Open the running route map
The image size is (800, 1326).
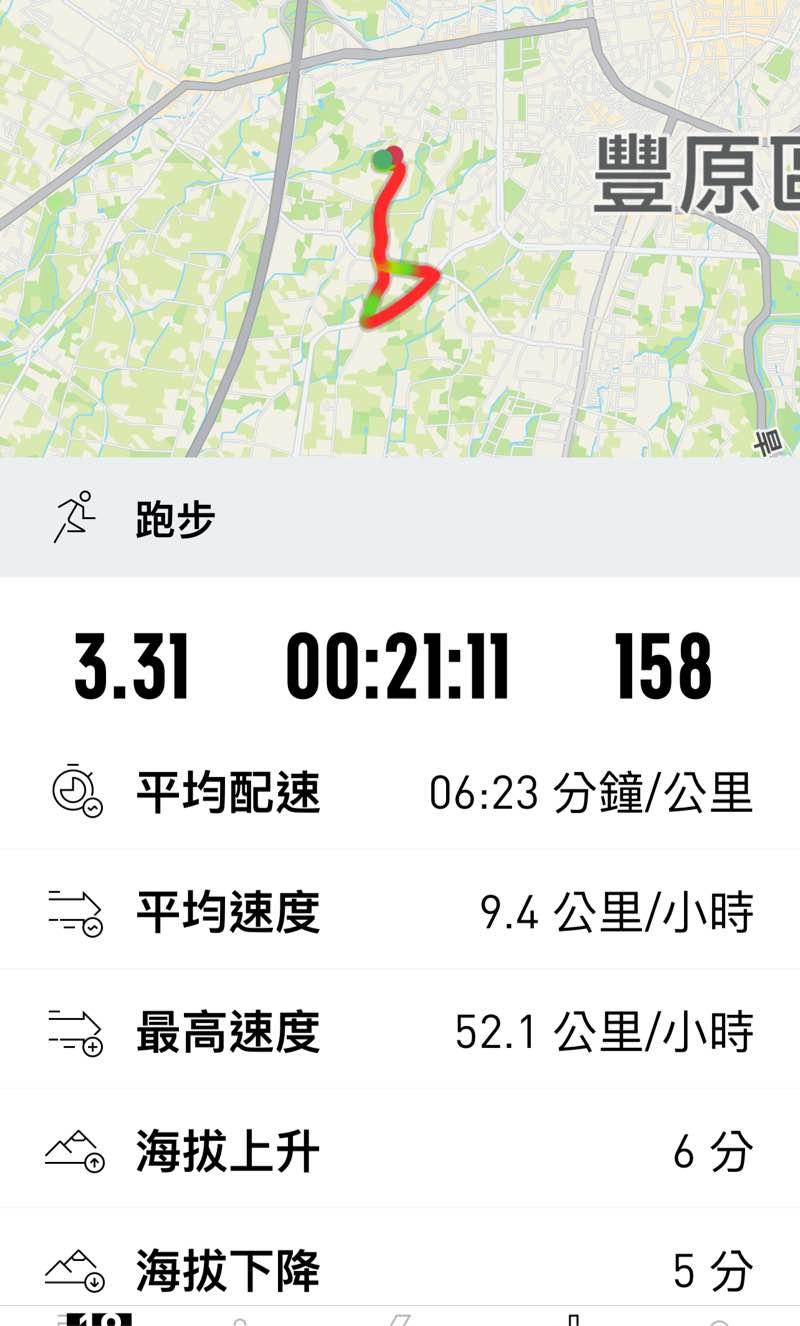pyautogui.click(x=400, y=230)
